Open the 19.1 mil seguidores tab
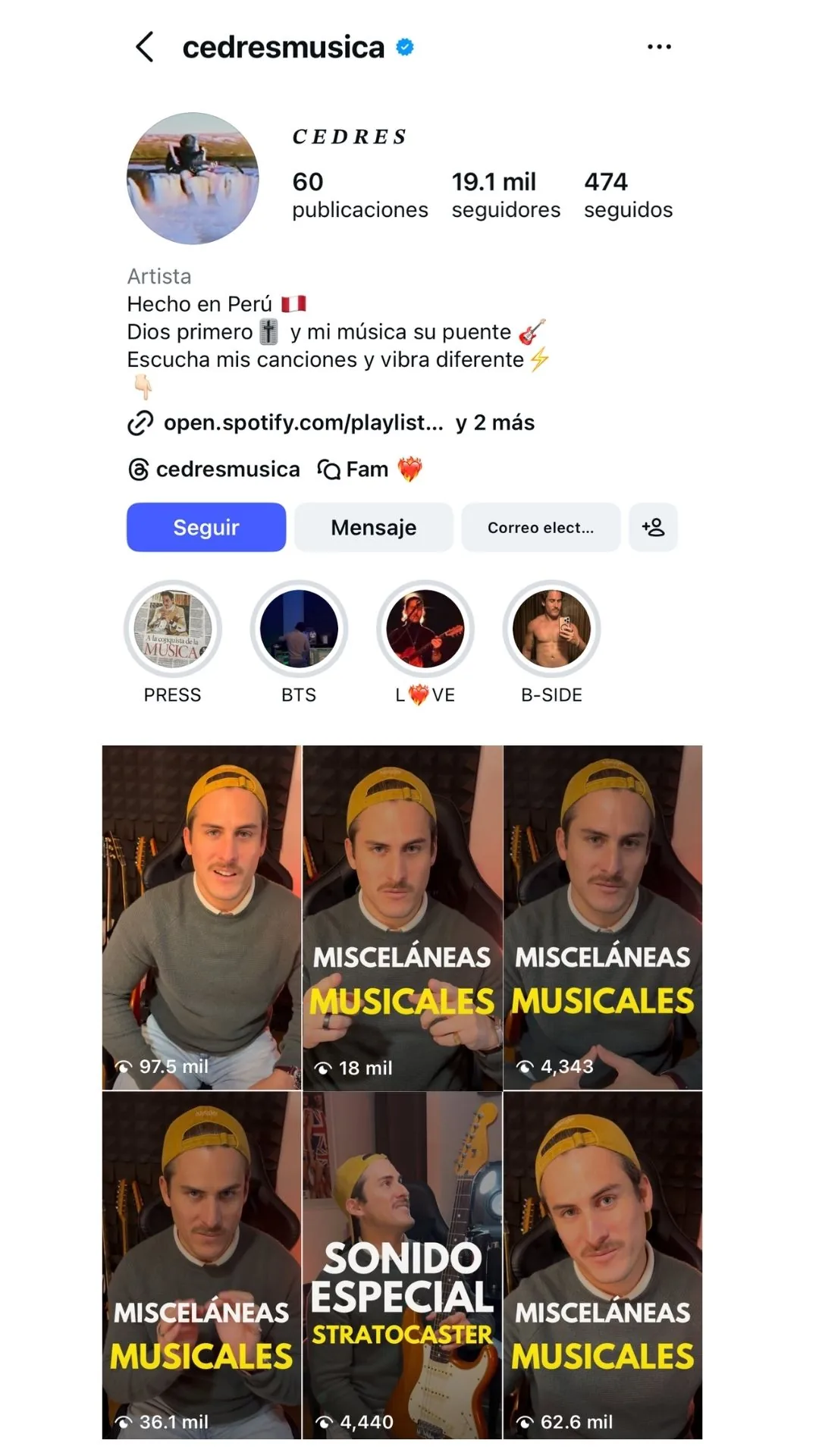Image resolution: width=819 pixels, height=1456 pixels. 505,195
